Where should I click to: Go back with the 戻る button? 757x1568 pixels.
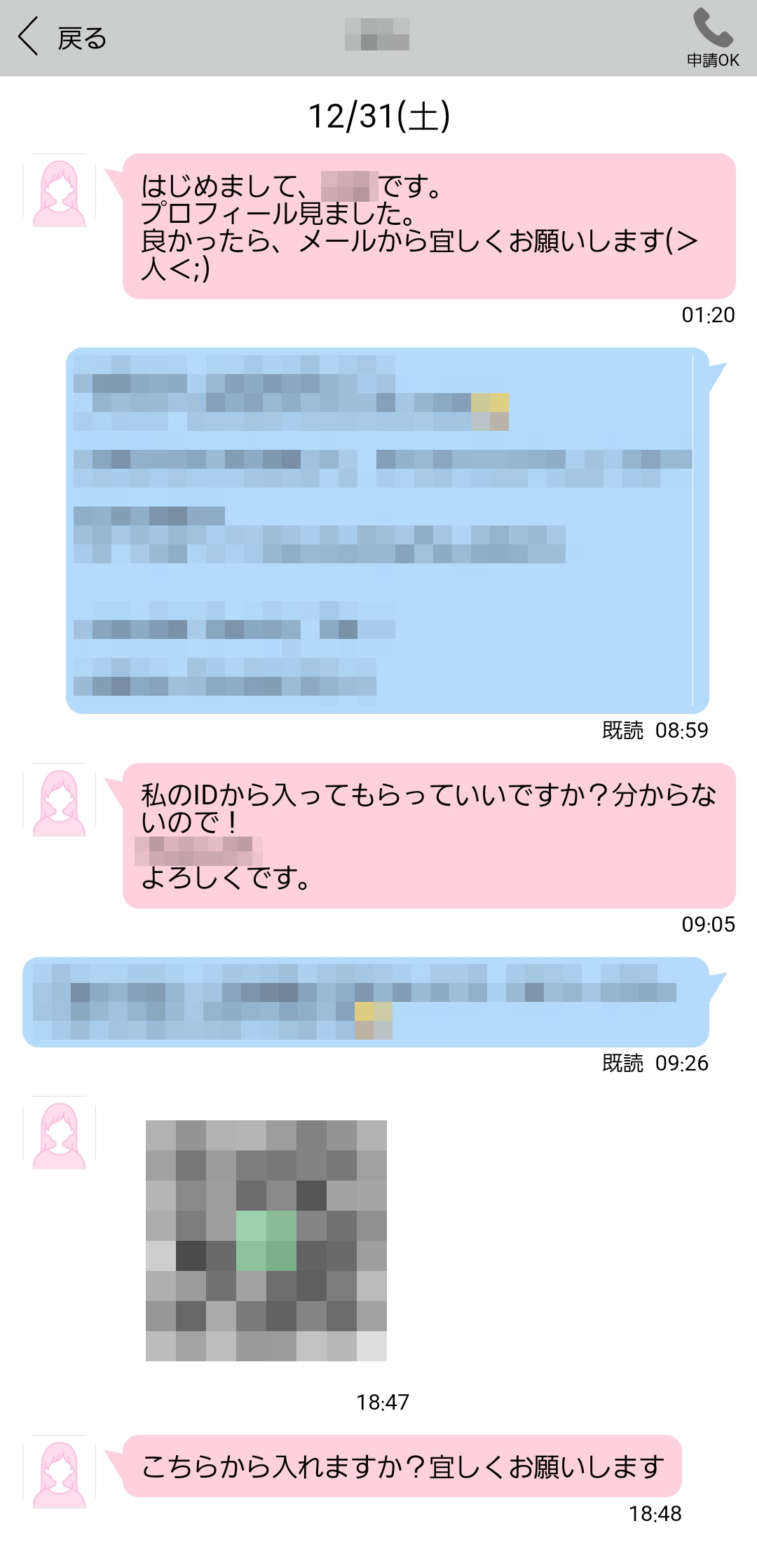(x=62, y=38)
